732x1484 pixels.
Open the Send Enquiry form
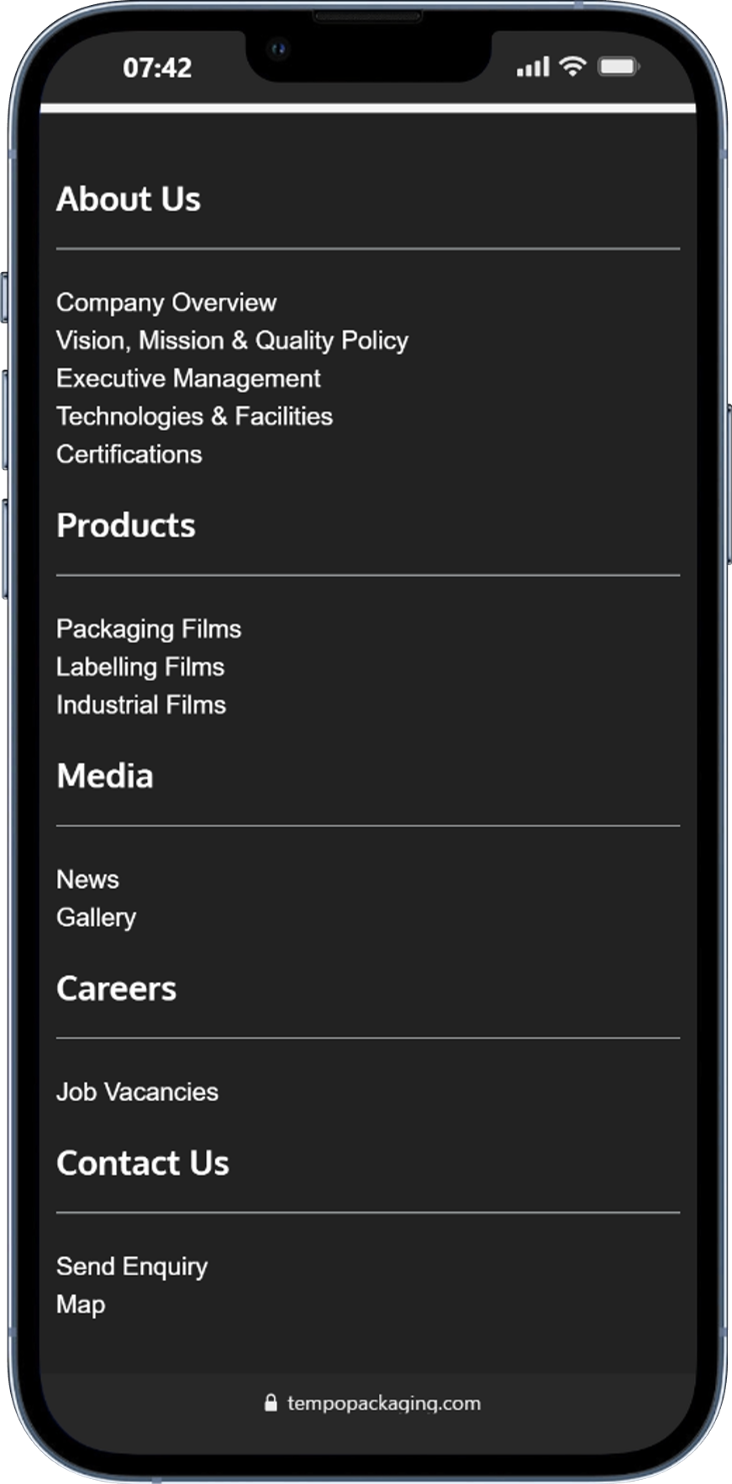(132, 1266)
